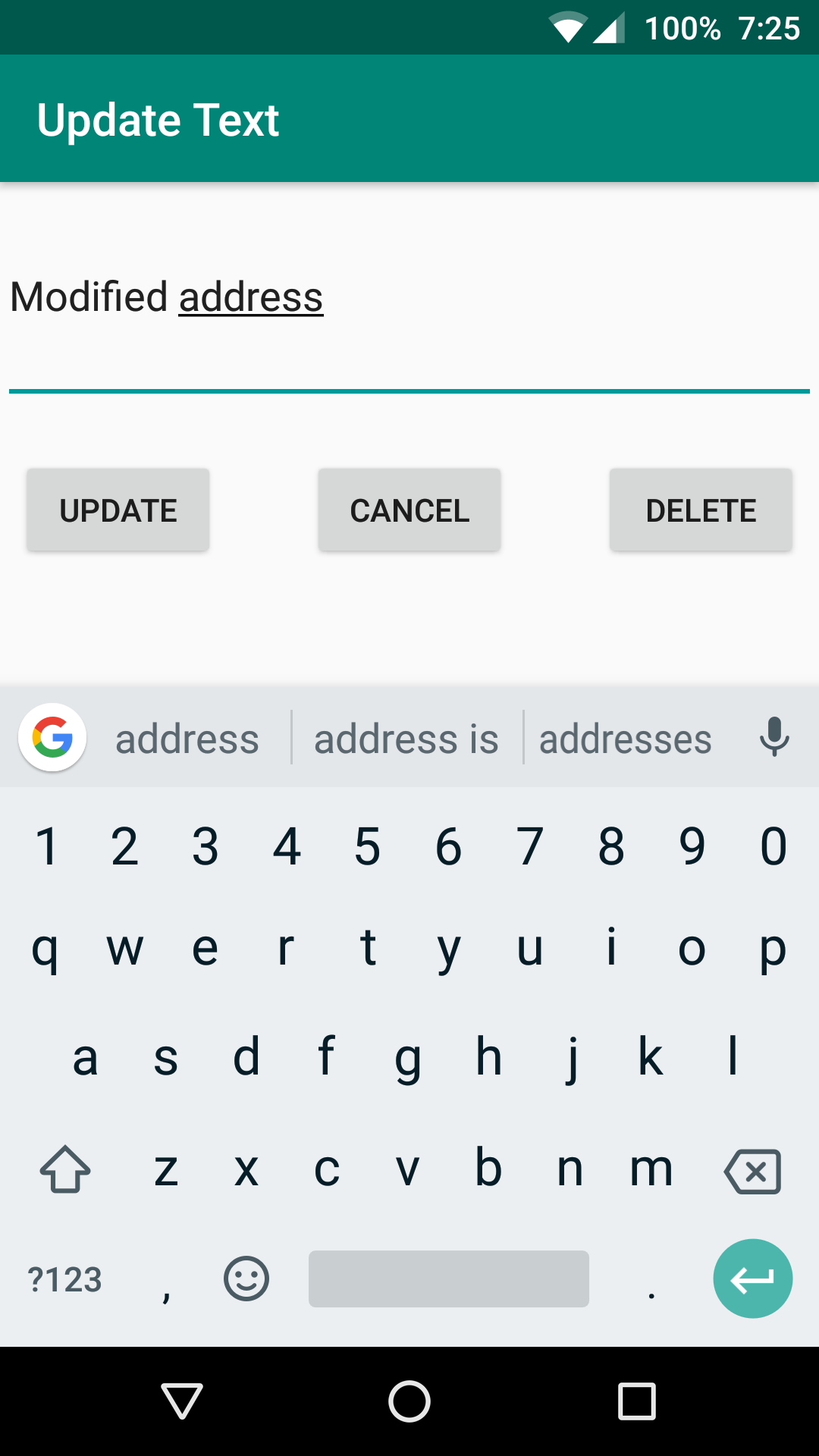
Task: Delete this text entry
Action: [701, 510]
